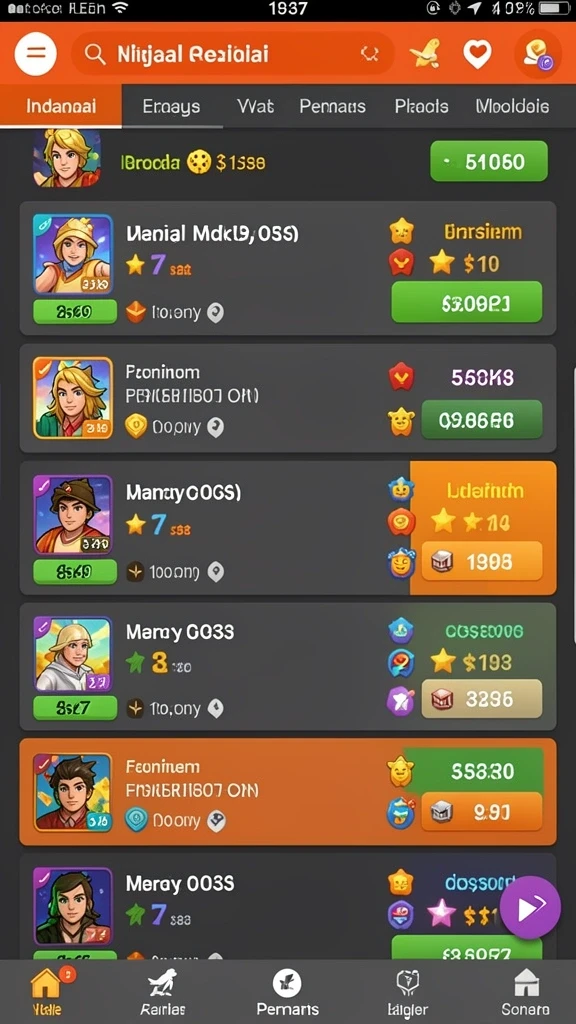The width and height of the screenshot is (576, 1024).
Task: Tap the Nitjaal Reaiolai search field
Action: [x=232, y=54]
